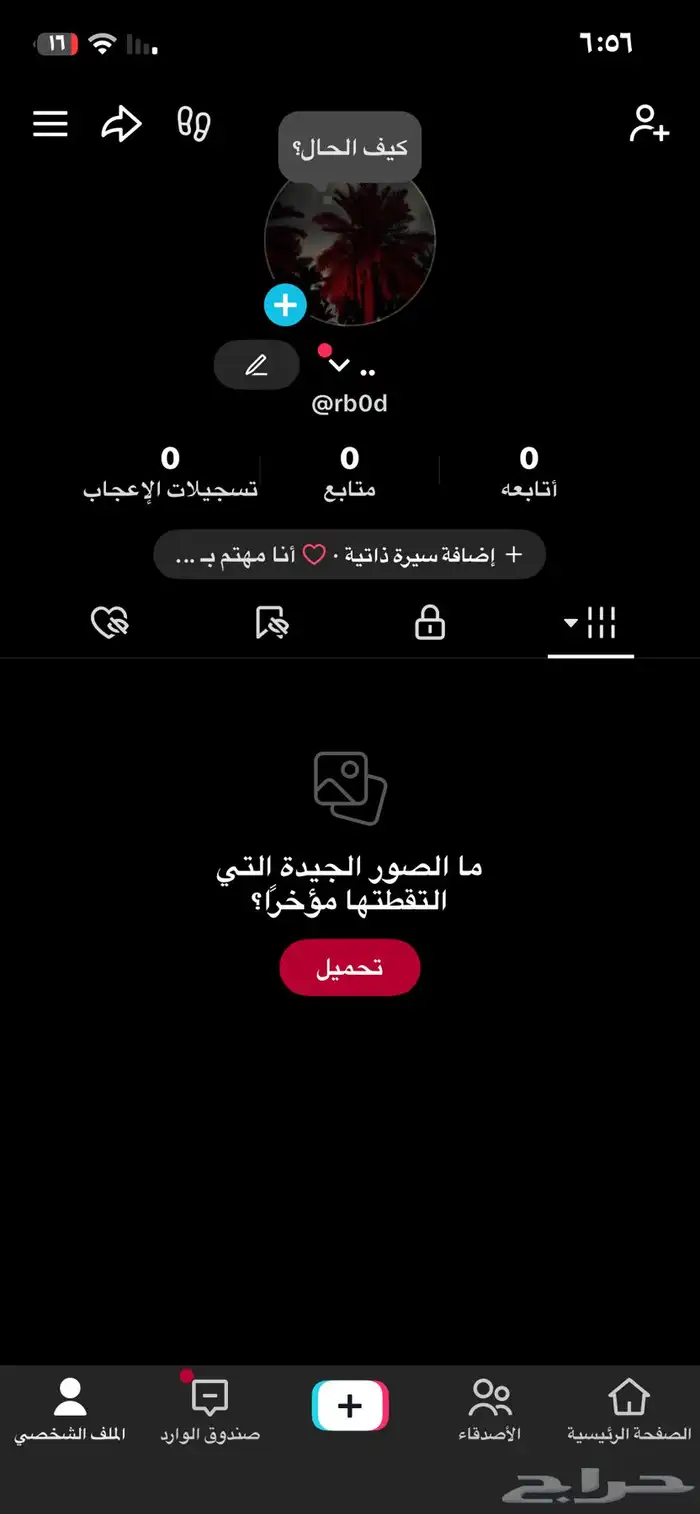Switch to the saved bookmarks tab
This screenshot has width=700, height=1514.
point(271,625)
